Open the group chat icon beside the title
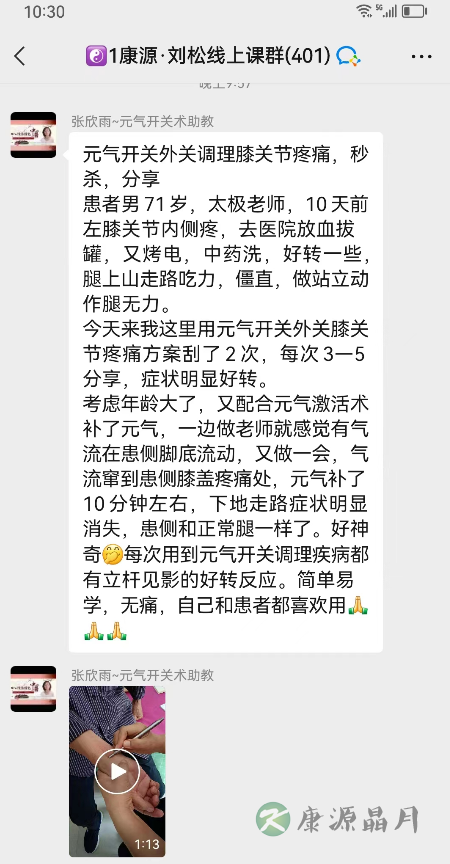The image size is (450, 864). point(348,56)
